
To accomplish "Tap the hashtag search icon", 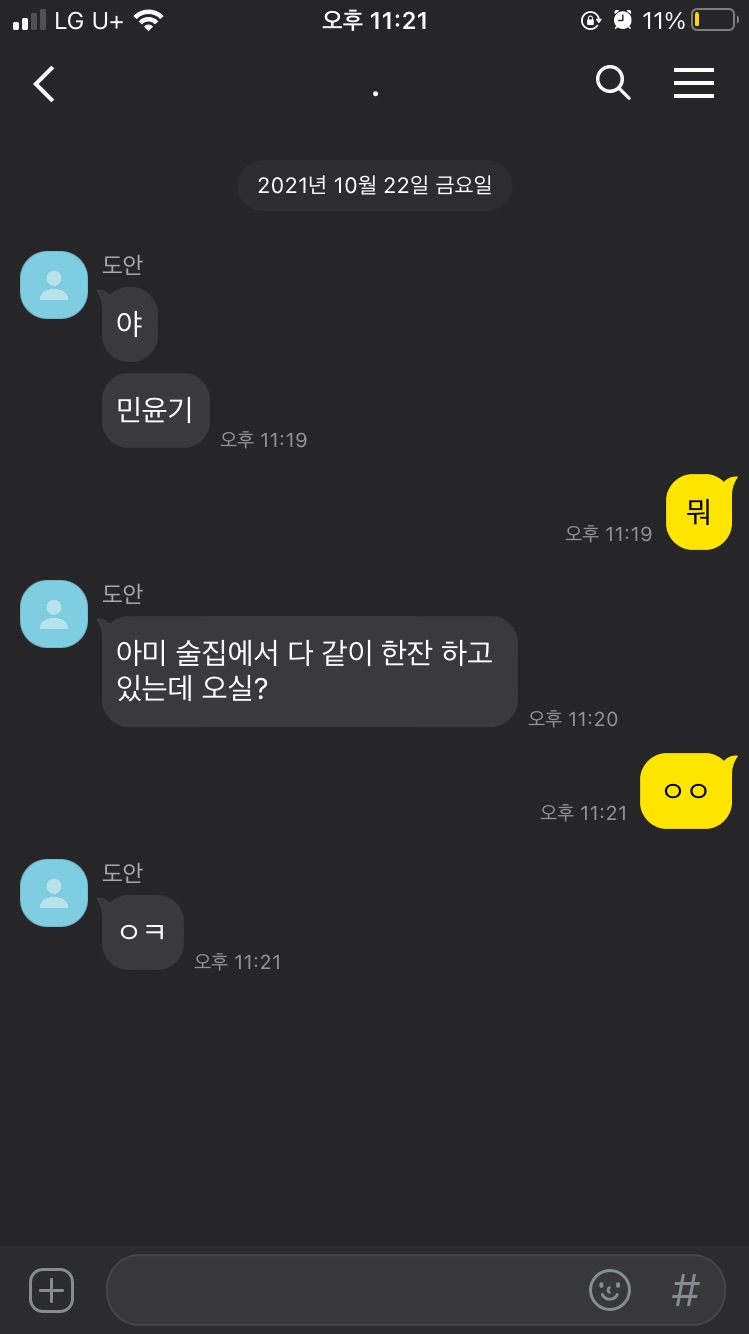I will (x=686, y=1290).
